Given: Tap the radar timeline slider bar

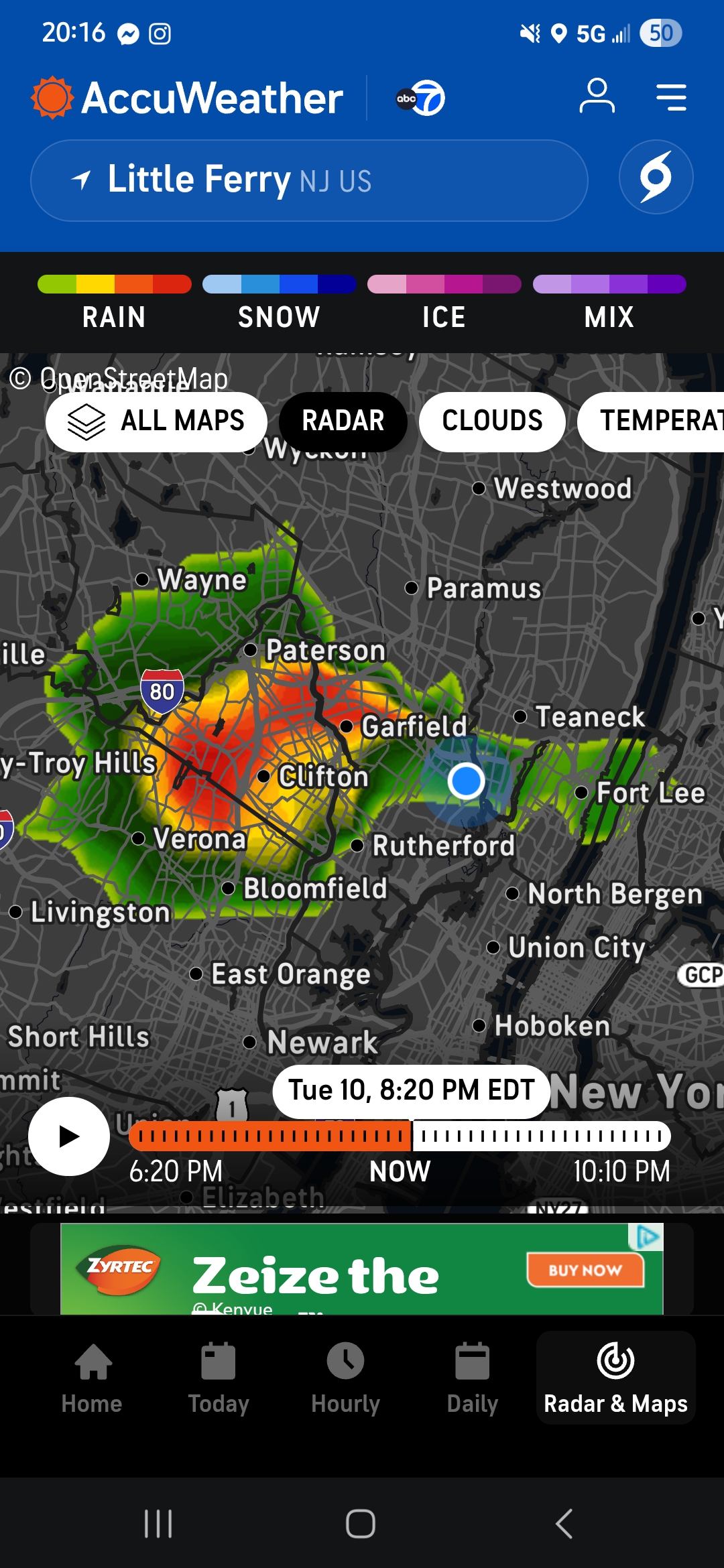Looking at the screenshot, I should pos(400,1136).
